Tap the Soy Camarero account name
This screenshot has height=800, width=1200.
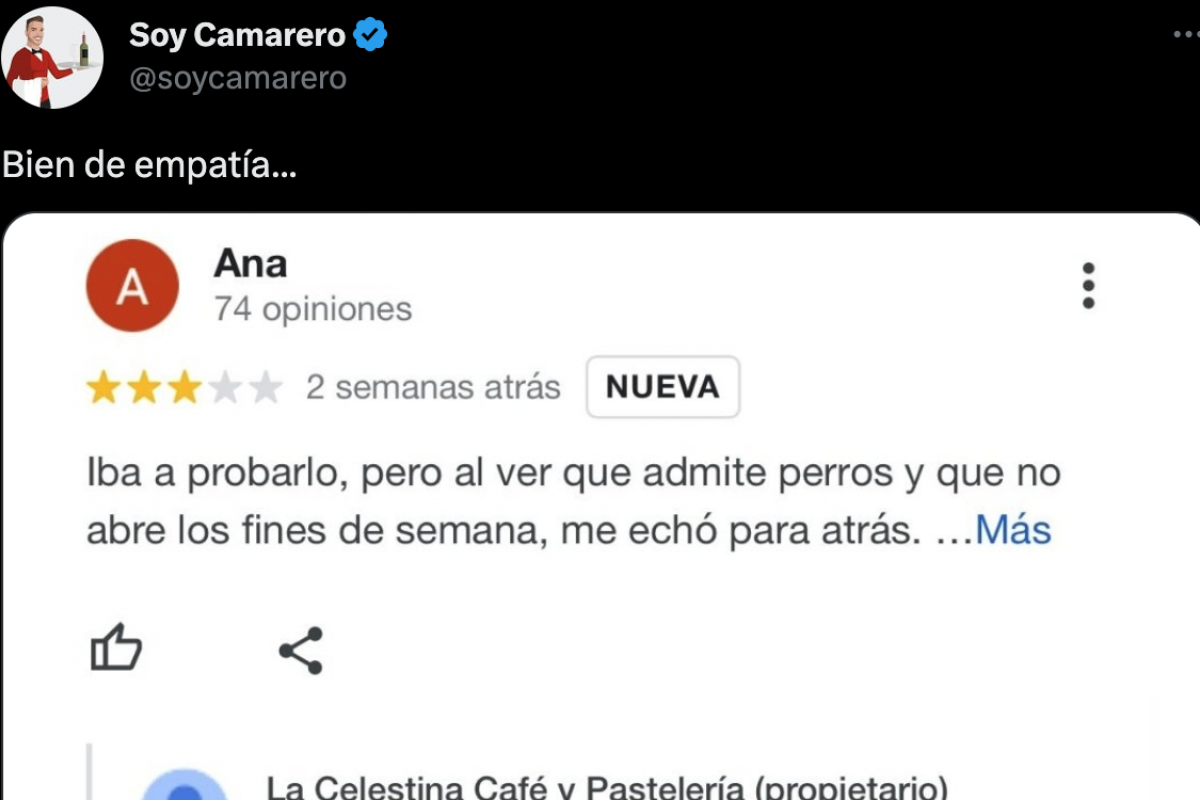(x=237, y=36)
